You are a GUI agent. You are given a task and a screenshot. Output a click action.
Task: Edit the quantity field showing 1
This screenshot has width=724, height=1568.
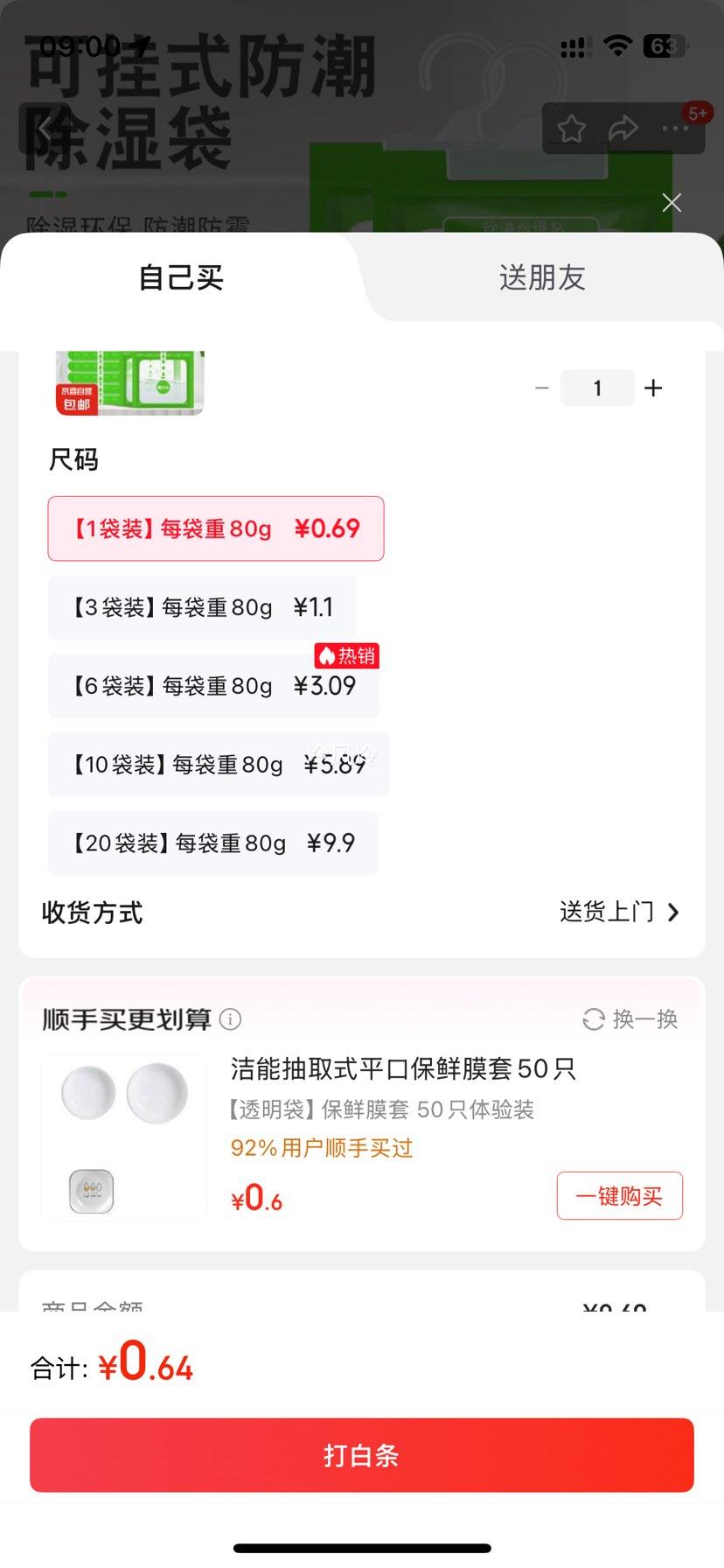coord(597,388)
